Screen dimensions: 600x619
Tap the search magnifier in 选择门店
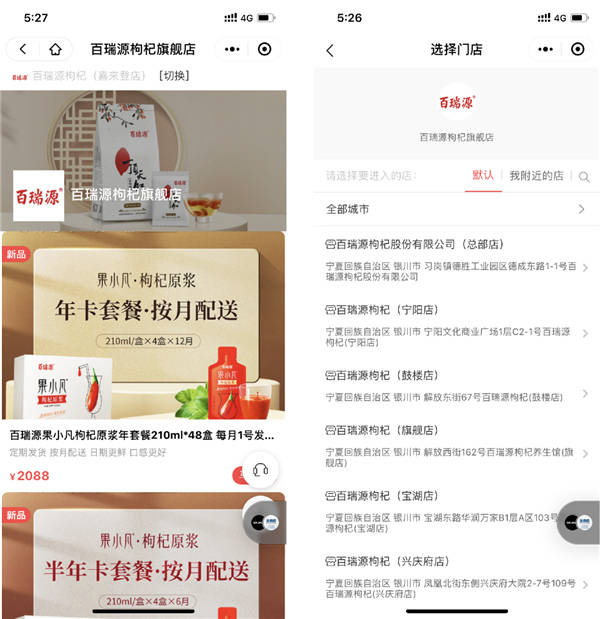(584, 177)
